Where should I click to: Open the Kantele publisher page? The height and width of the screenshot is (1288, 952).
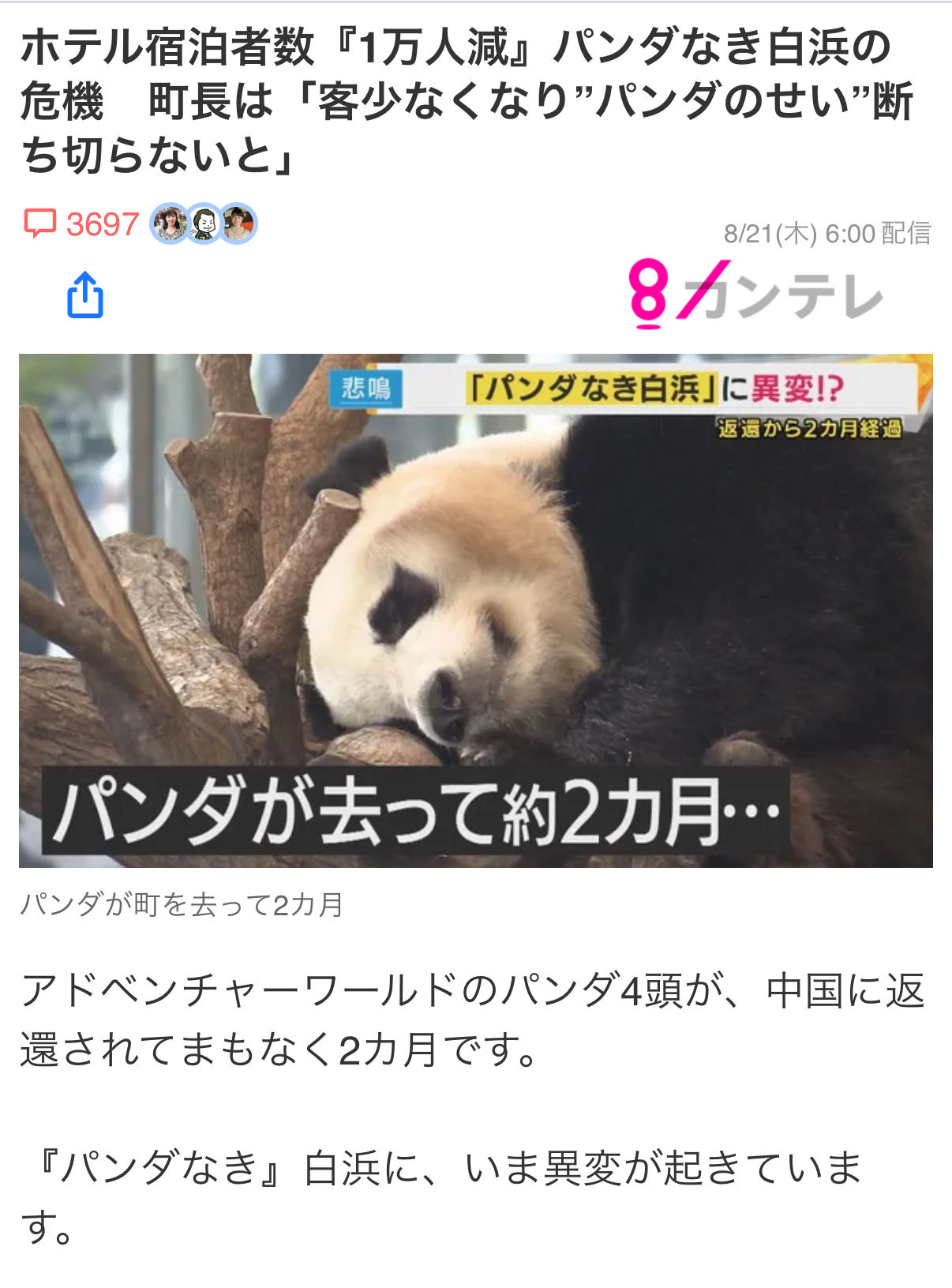(x=755, y=295)
